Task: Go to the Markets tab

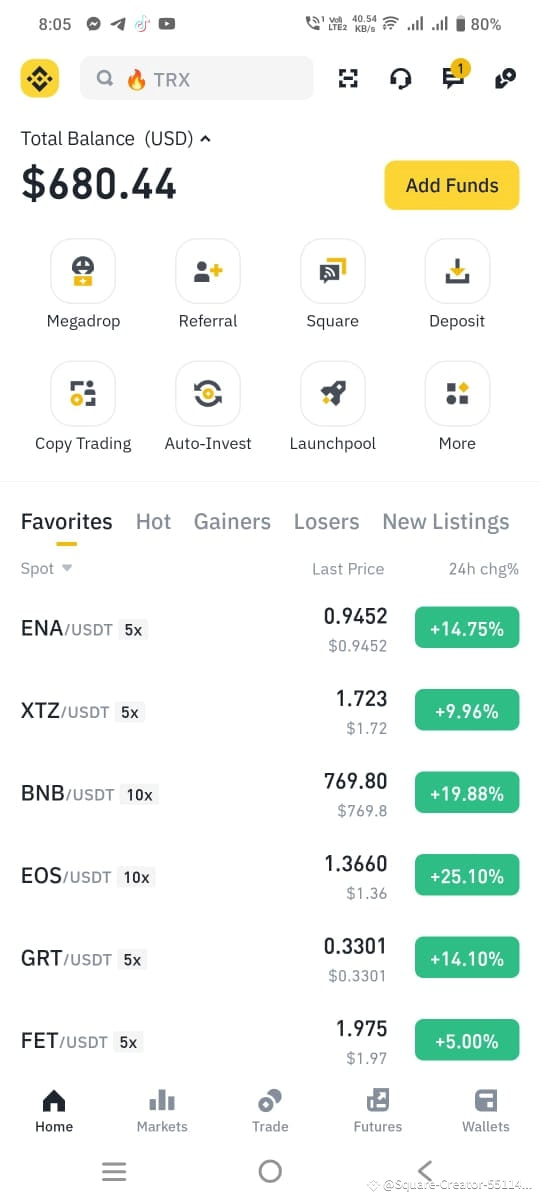Action: tap(162, 1111)
